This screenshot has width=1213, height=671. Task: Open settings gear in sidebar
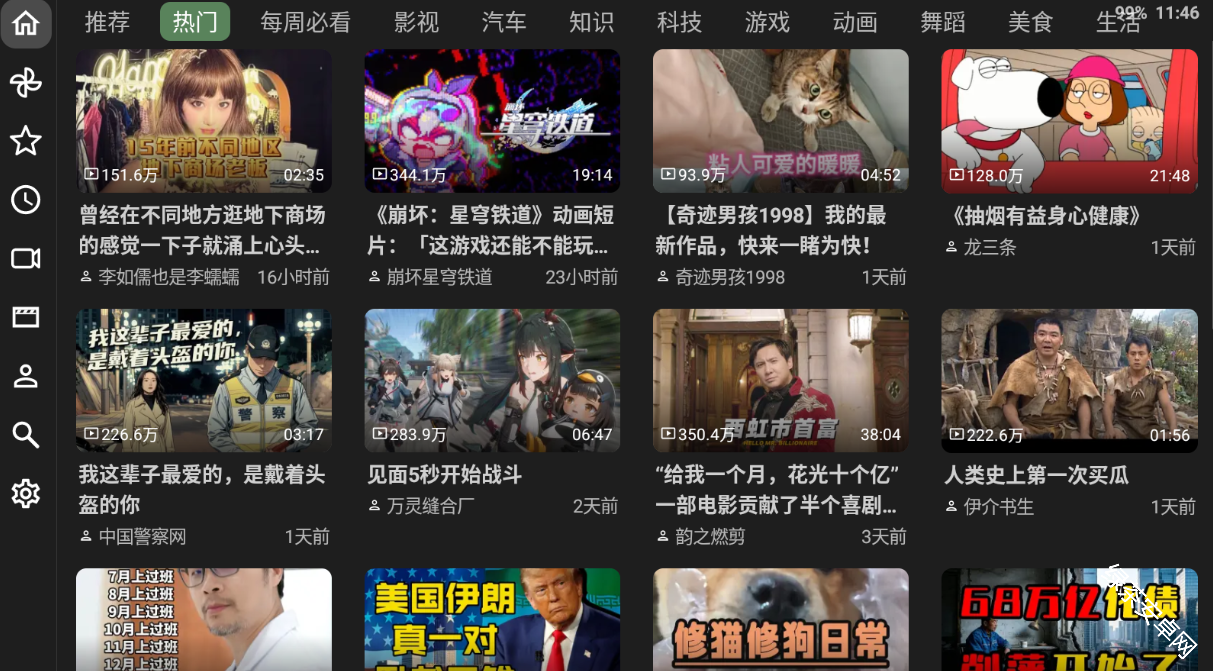[26, 493]
